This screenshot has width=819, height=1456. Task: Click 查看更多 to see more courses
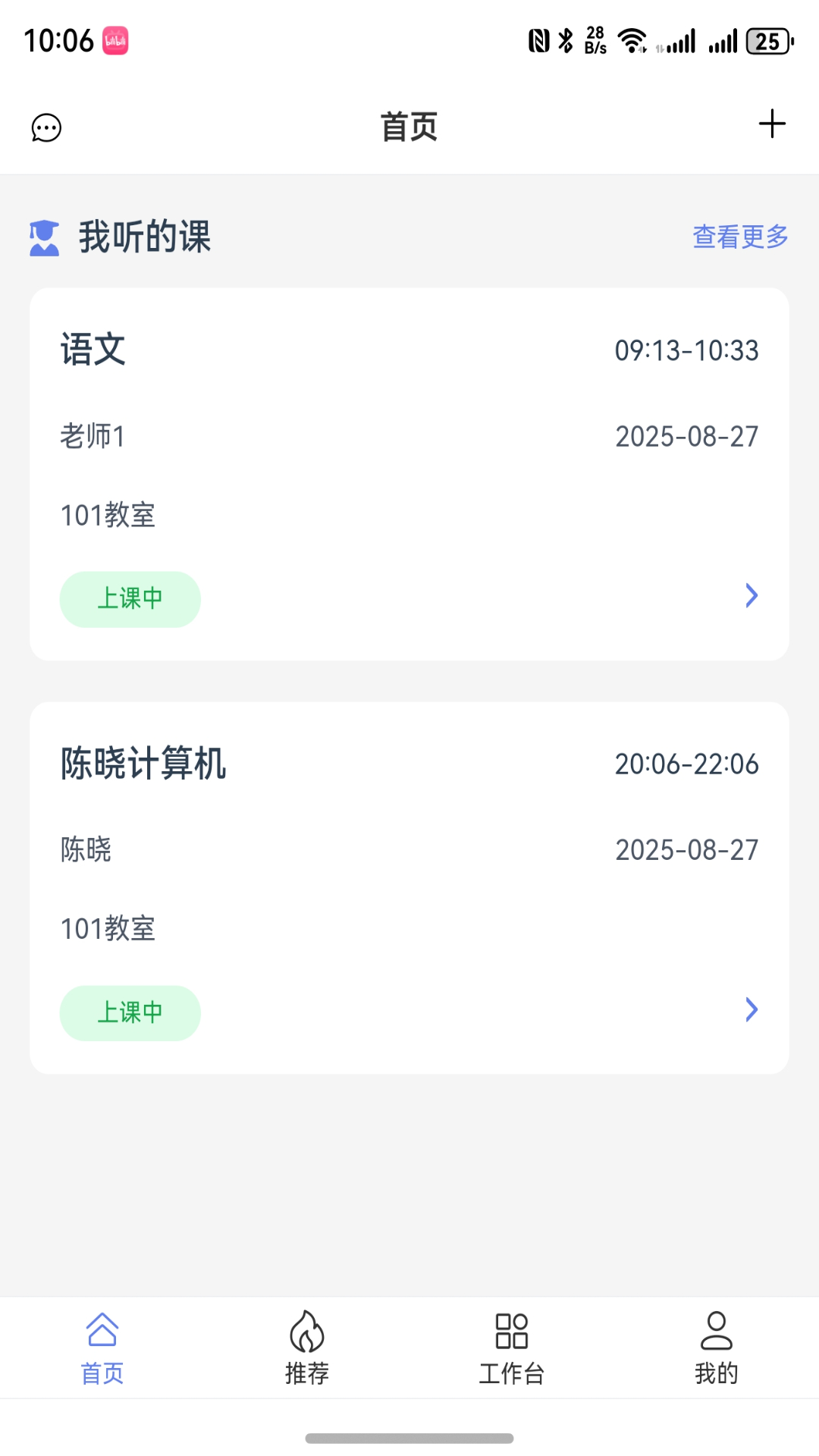739,237
